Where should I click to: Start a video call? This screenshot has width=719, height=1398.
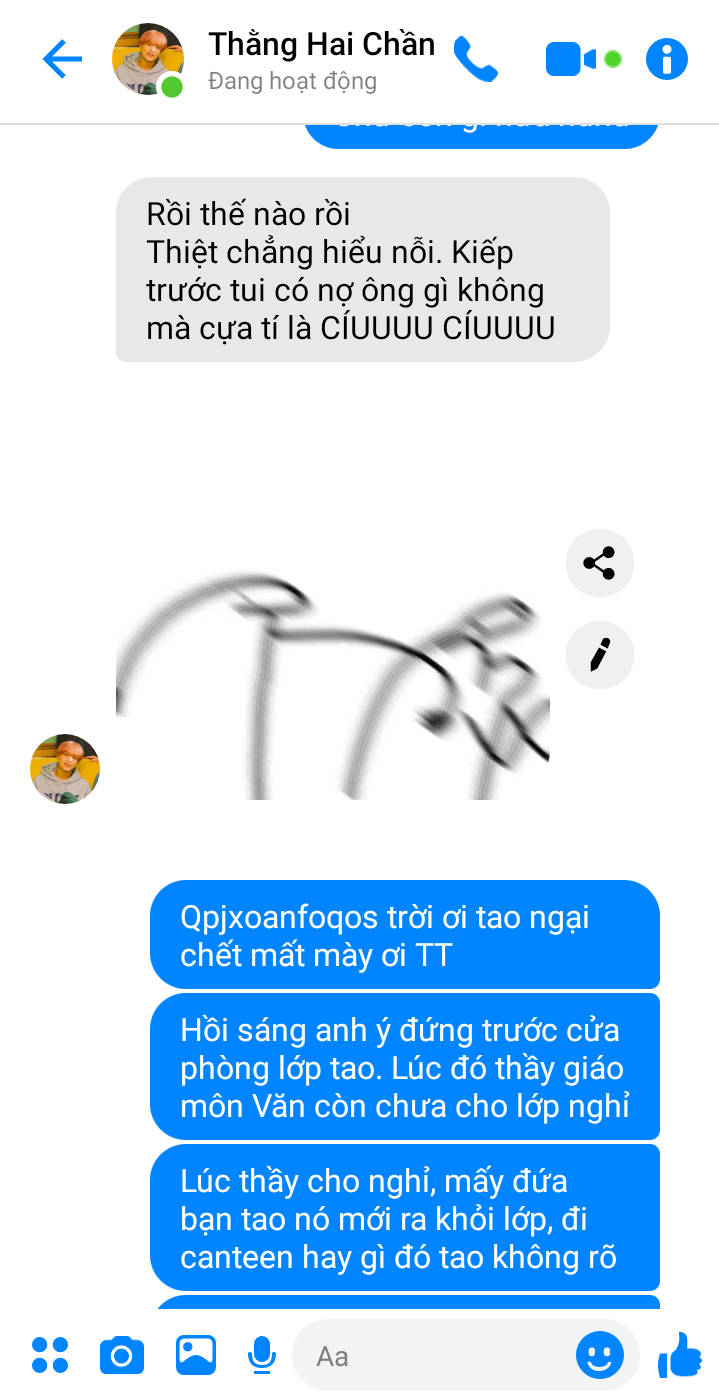pyautogui.click(x=571, y=60)
